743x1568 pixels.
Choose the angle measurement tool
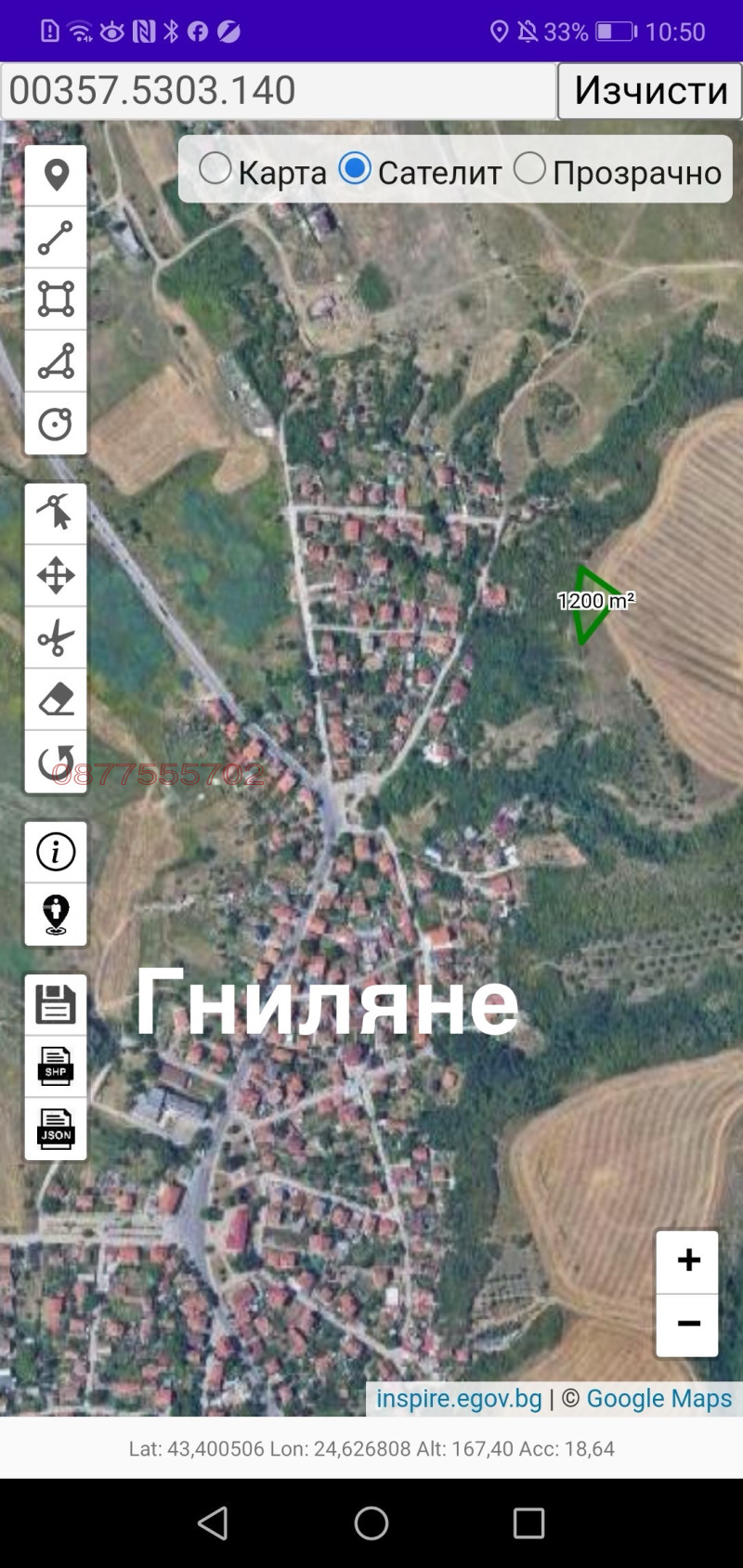point(56,361)
